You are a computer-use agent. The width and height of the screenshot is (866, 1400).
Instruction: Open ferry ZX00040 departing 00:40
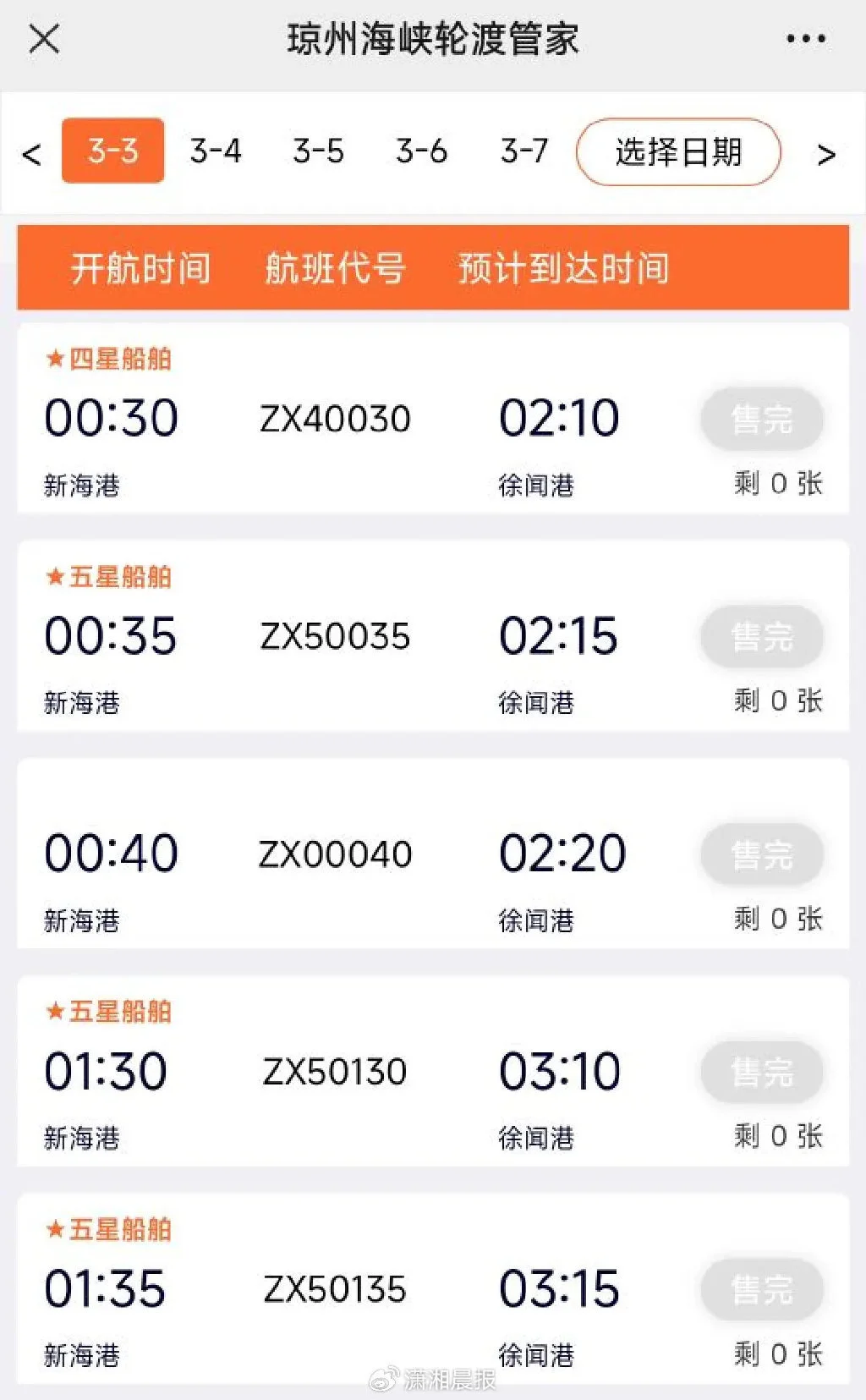tap(336, 854)
